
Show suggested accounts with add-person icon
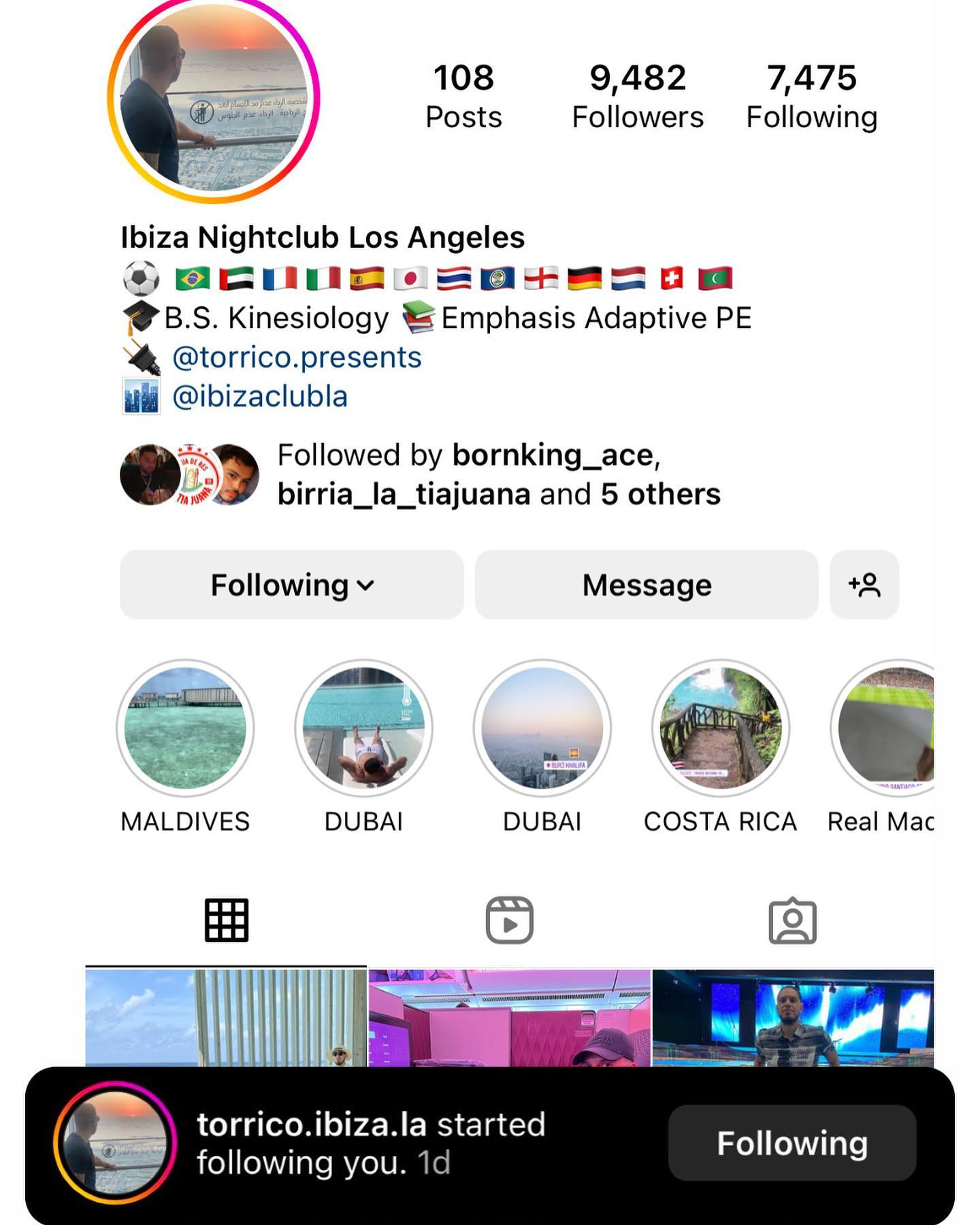click(864, 585)
